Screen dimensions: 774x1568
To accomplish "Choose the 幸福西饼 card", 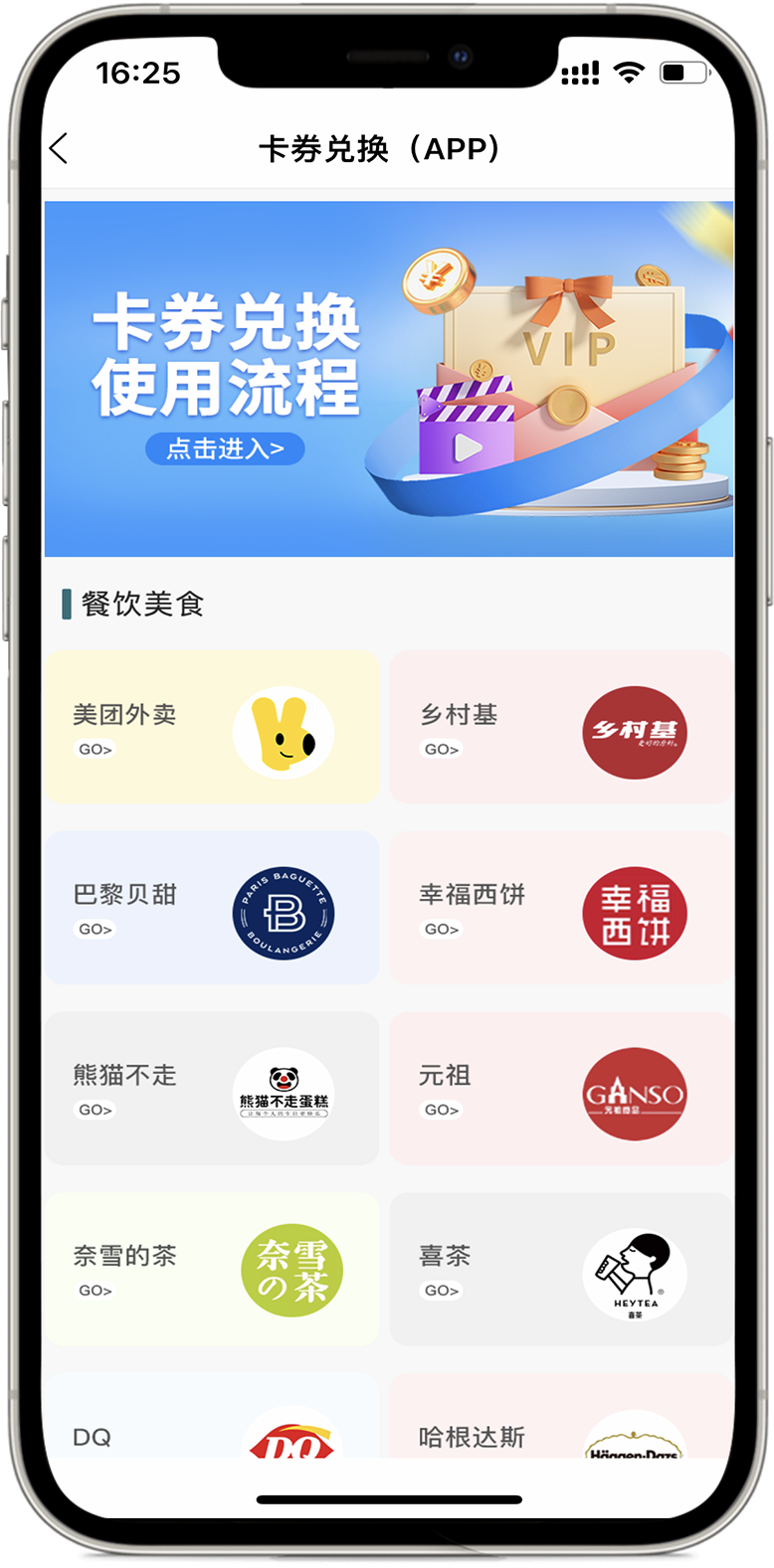I will point(561,908).
